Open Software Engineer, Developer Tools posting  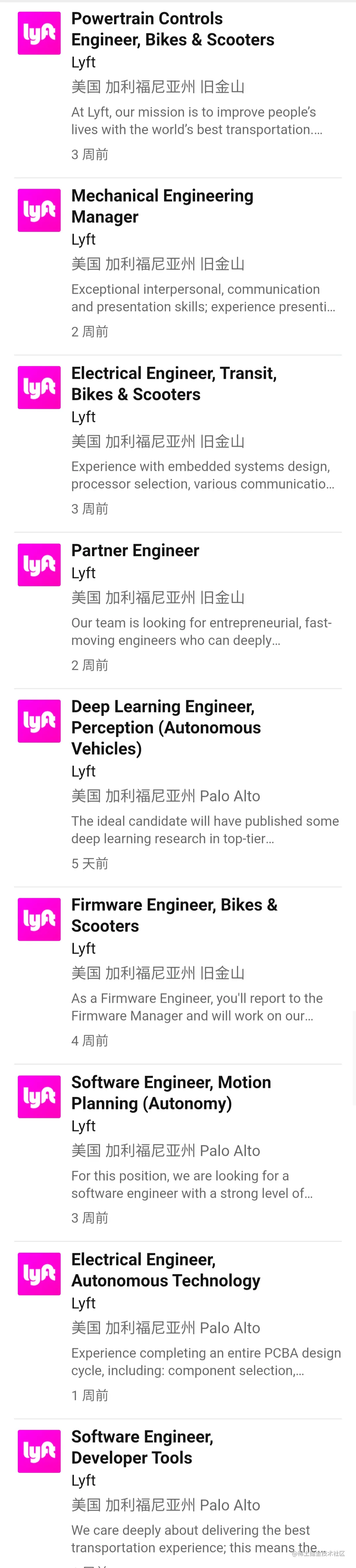point(142,1447)
